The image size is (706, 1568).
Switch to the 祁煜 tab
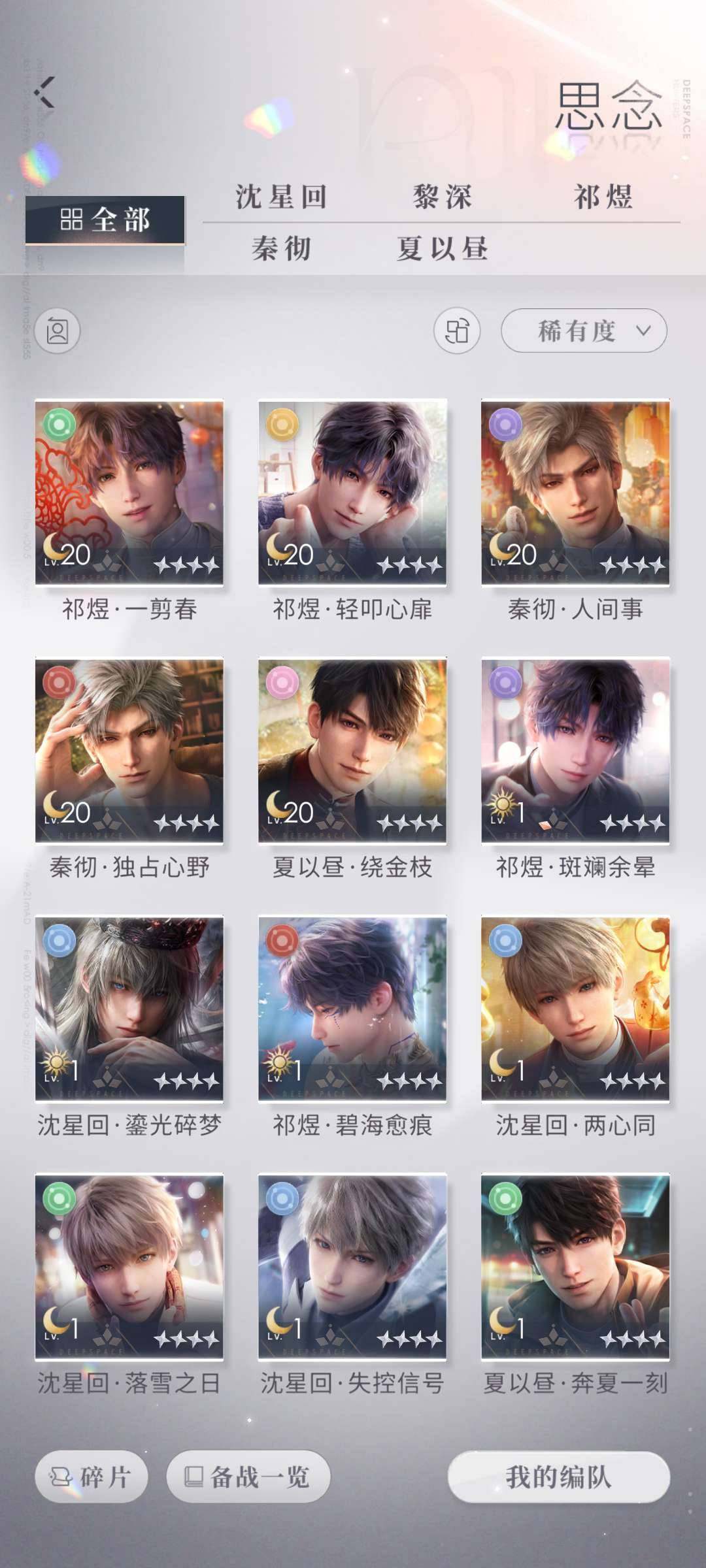[x=603, y=197]
